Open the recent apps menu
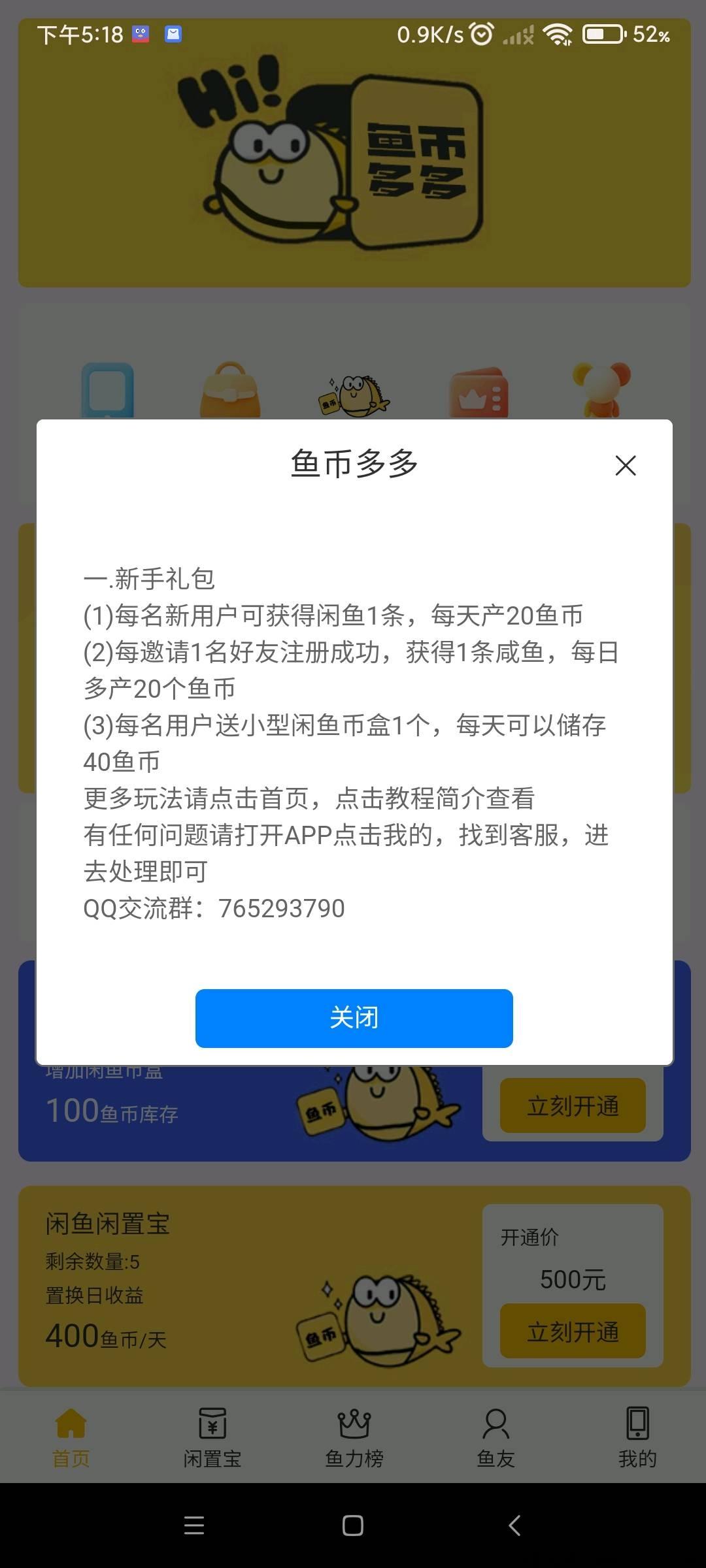The height and width of the screenshot is (1568, 706). (x=194, y=1526)
